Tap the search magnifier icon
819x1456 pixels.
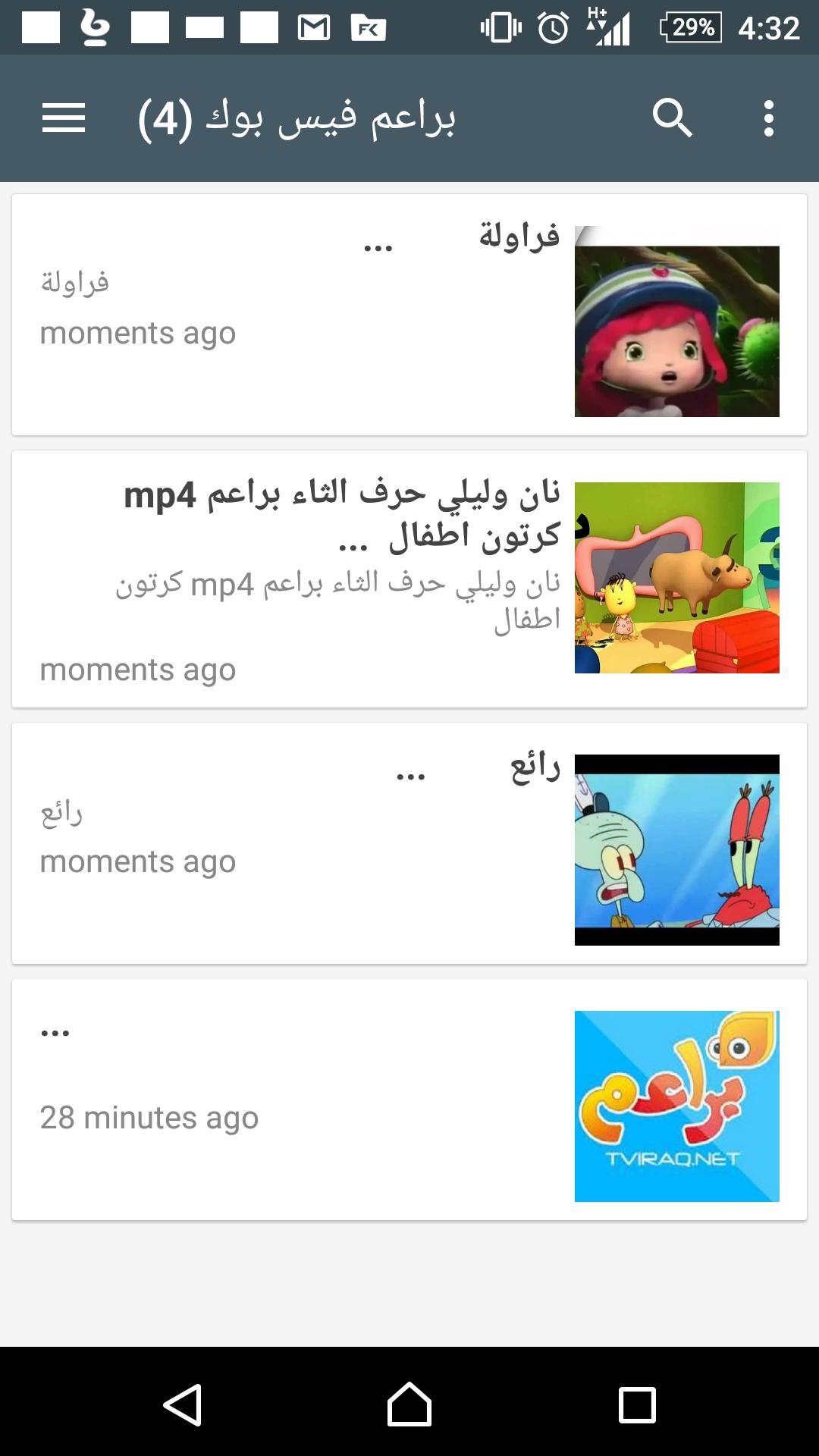[x=672, y=118]
